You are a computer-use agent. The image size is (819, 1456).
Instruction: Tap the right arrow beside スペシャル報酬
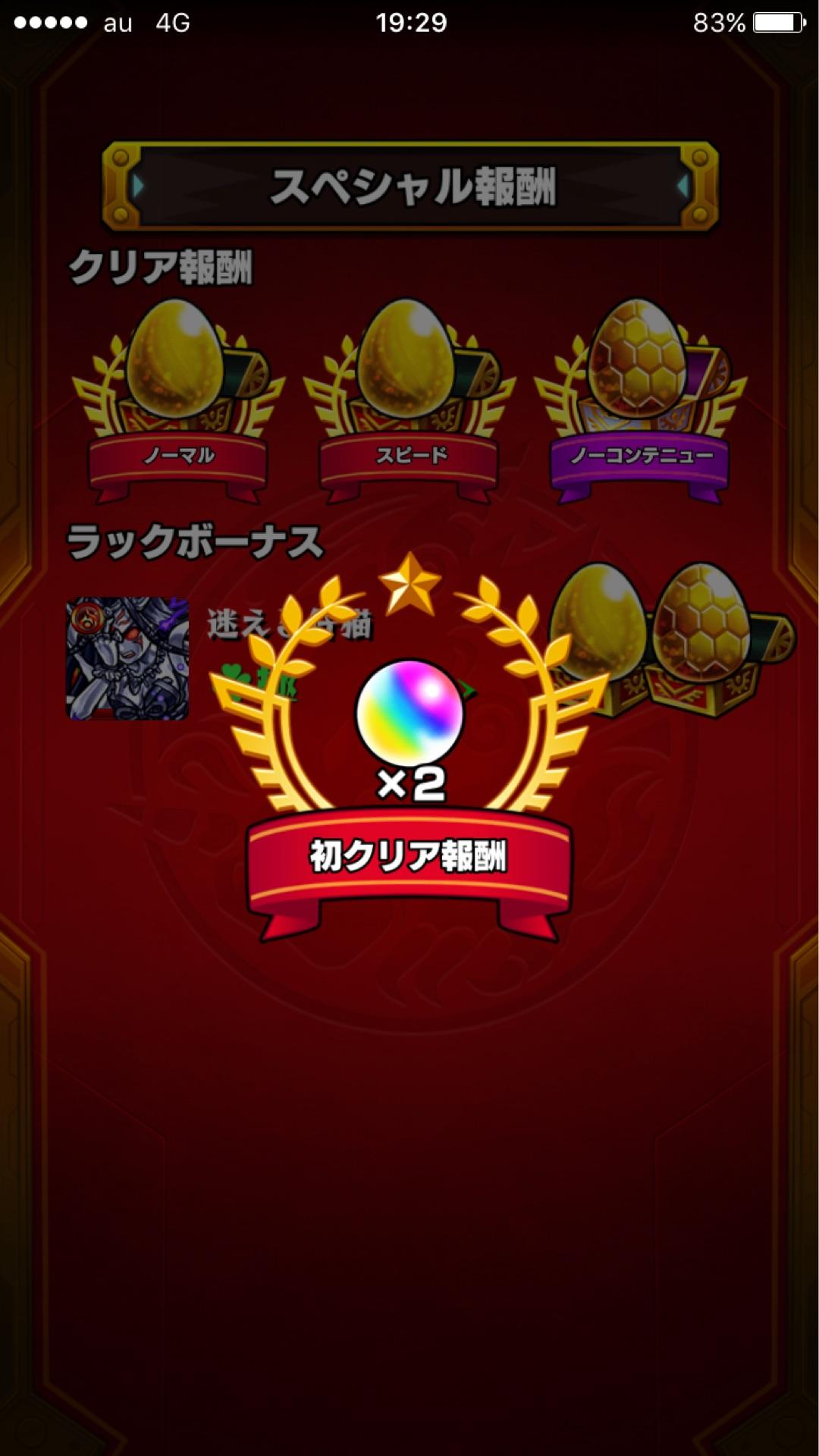pyautogui.click(x=681, y=184)
